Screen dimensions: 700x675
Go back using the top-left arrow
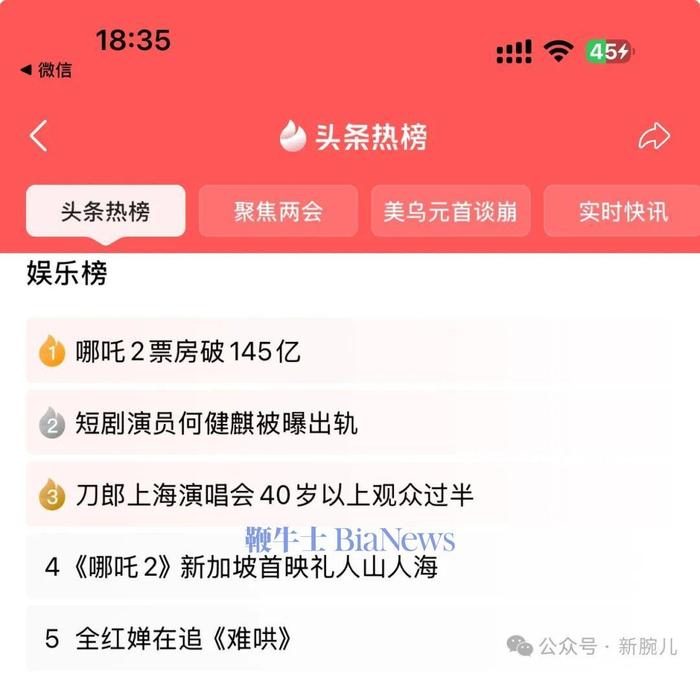click(x=38, y=136)
